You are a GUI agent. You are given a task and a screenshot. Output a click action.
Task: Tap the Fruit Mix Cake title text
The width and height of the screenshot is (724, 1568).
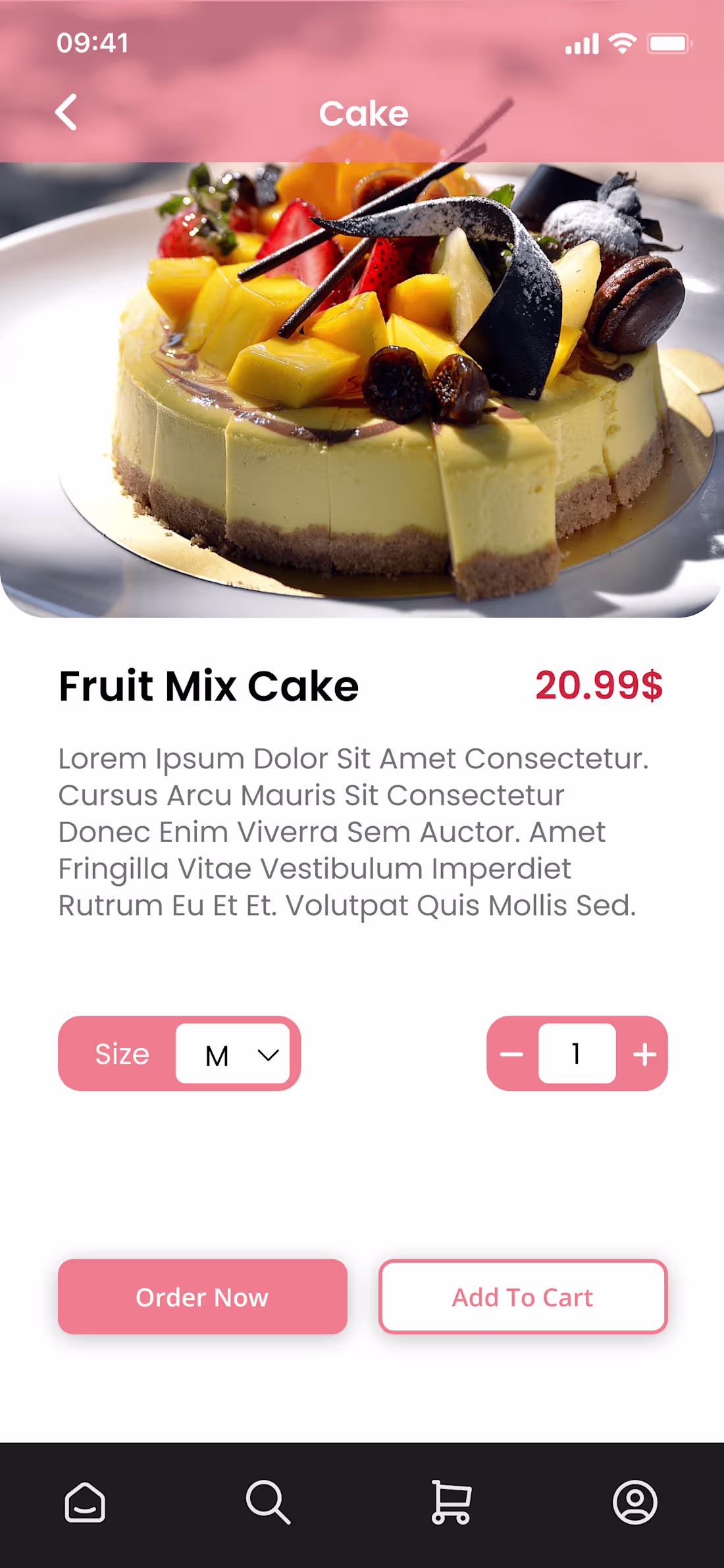(x=208, y=687)
